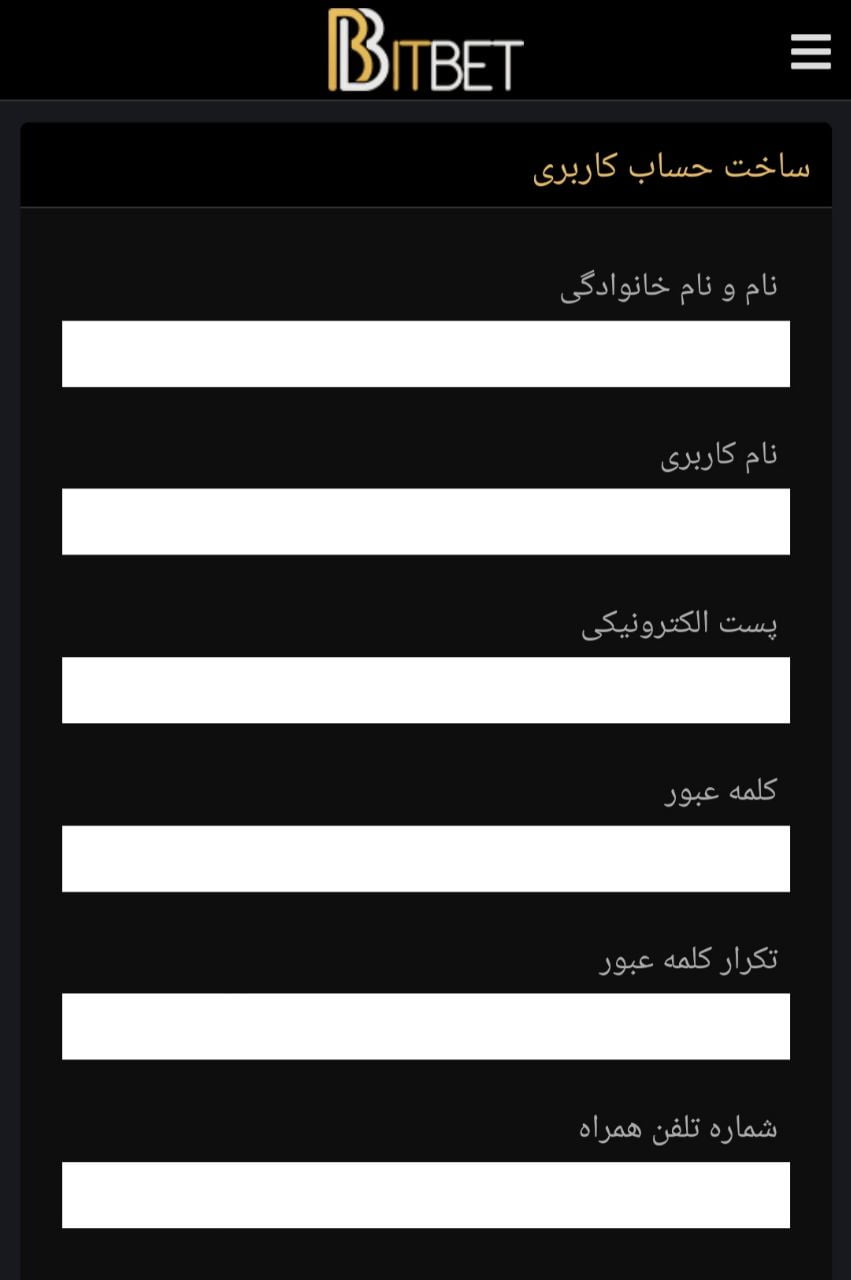
Task: Open the hamburger navigation menu
Action: click(x=811, y=52)
